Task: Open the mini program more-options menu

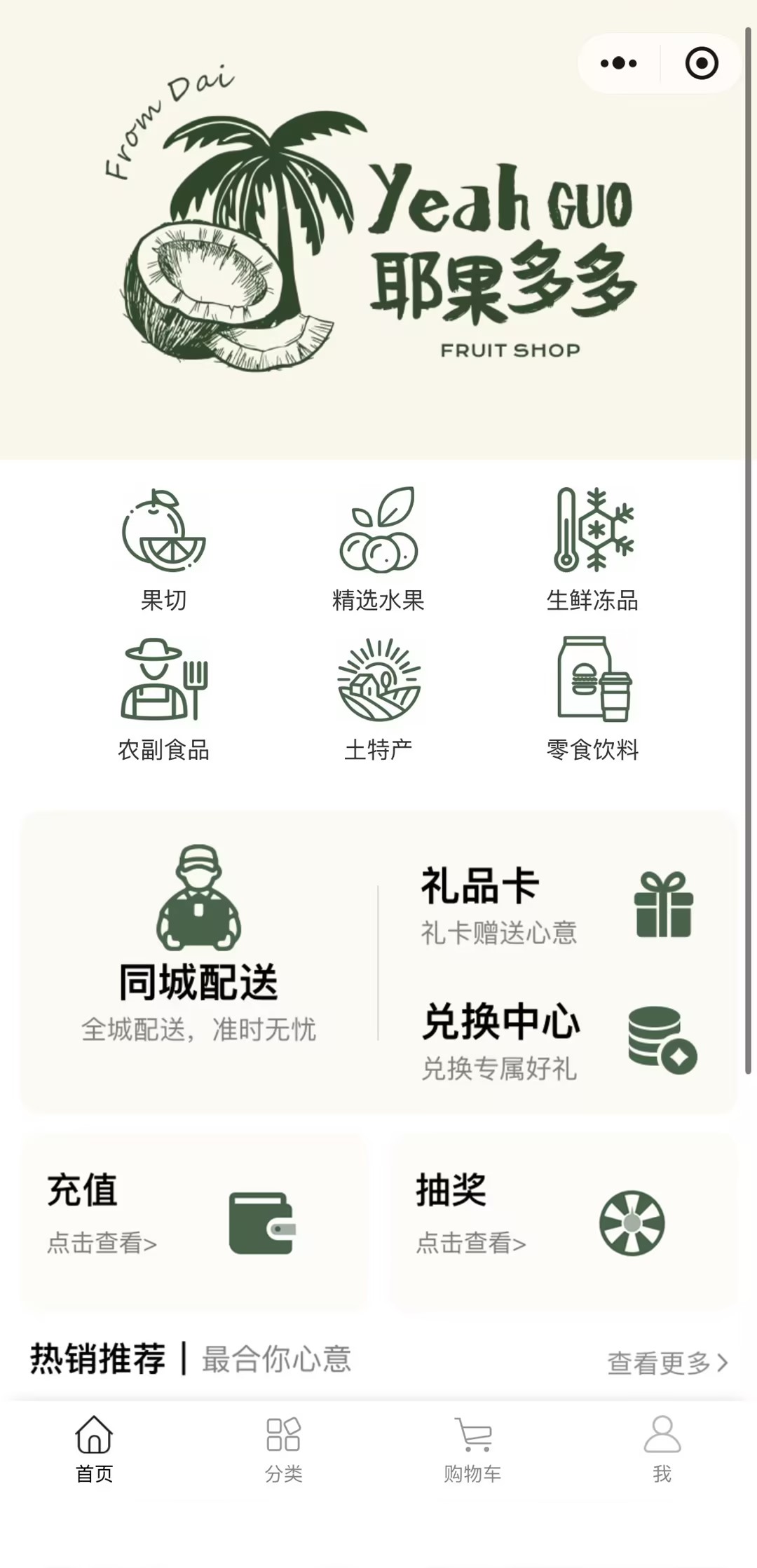Action: (x=619, y=63)
